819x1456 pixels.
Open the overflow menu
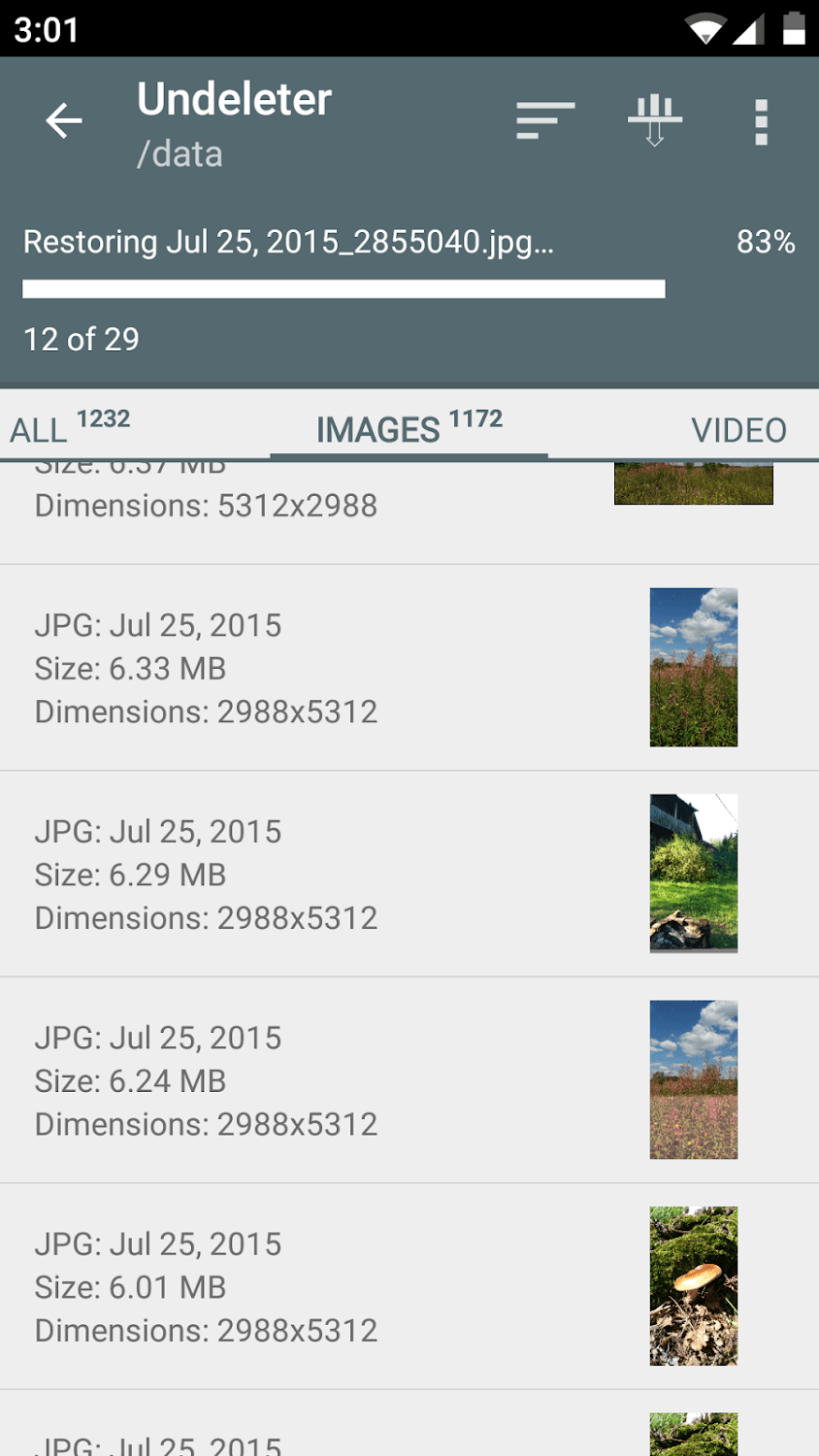tap(761, 121)
